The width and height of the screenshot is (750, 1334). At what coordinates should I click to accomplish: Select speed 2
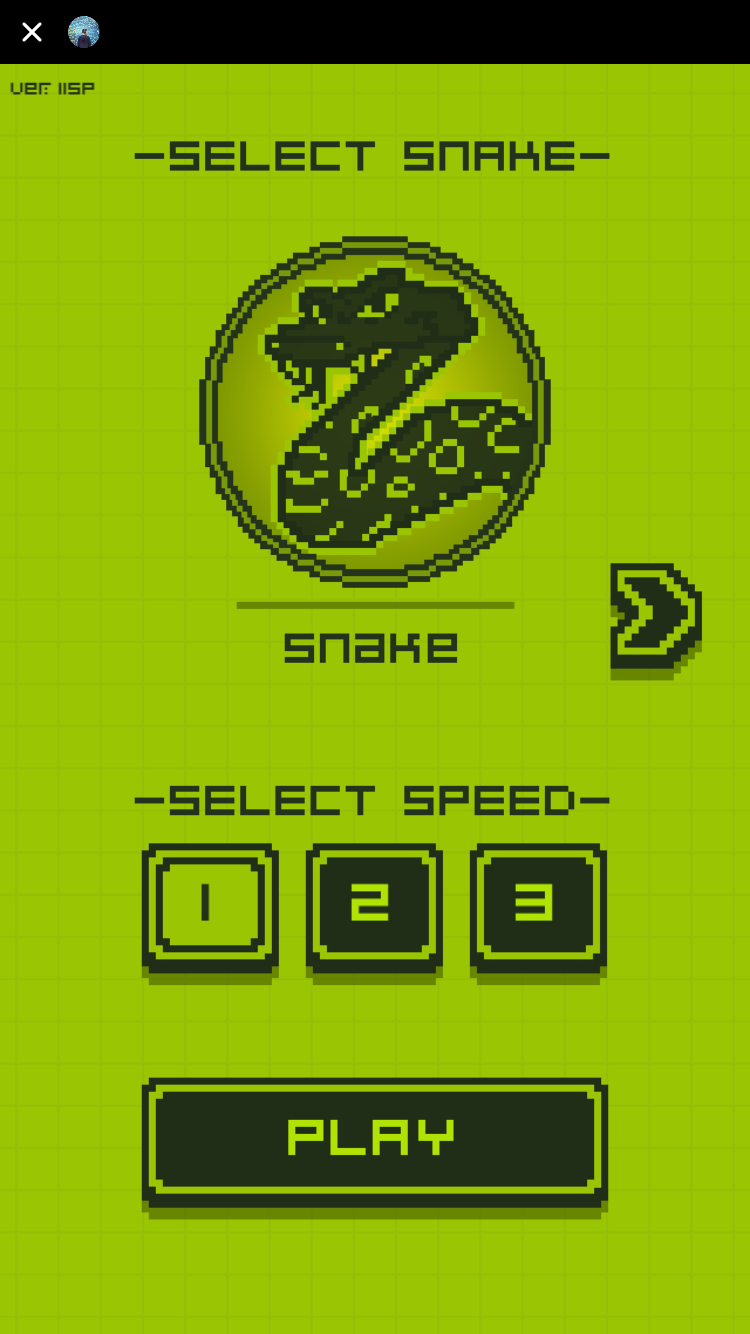(374, 905)
